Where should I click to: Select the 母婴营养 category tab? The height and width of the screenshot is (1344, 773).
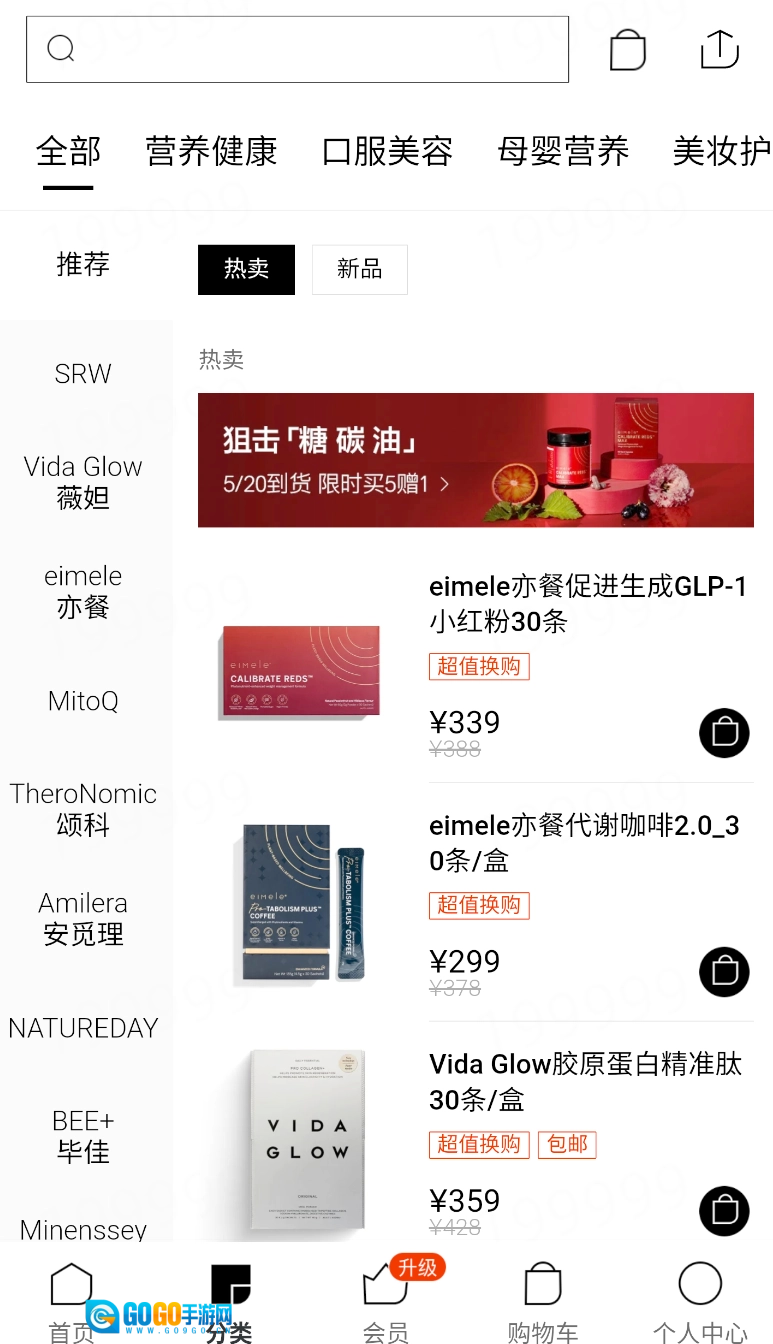563,152
